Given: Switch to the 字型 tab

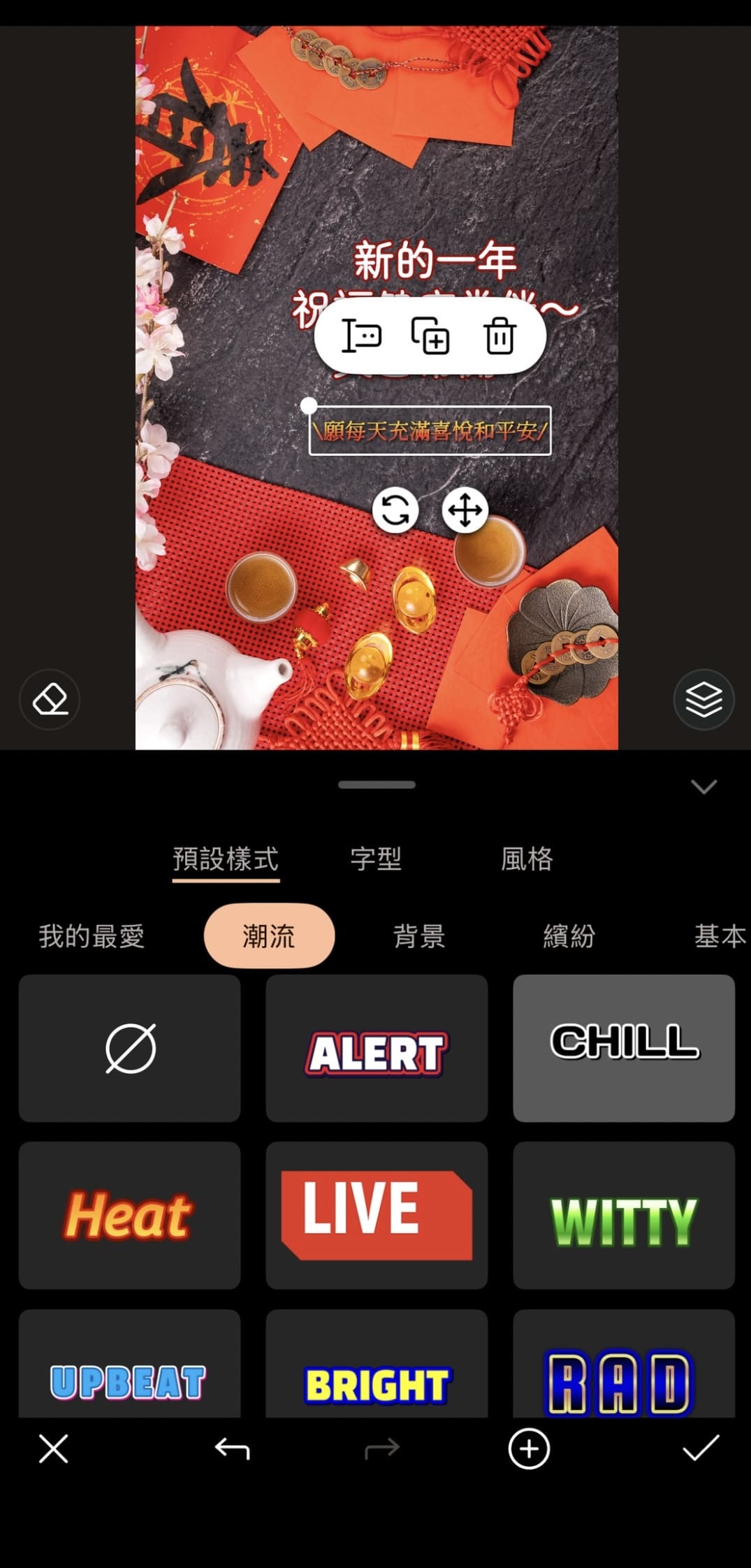Looking at the screenshot, I should point(377,858).
